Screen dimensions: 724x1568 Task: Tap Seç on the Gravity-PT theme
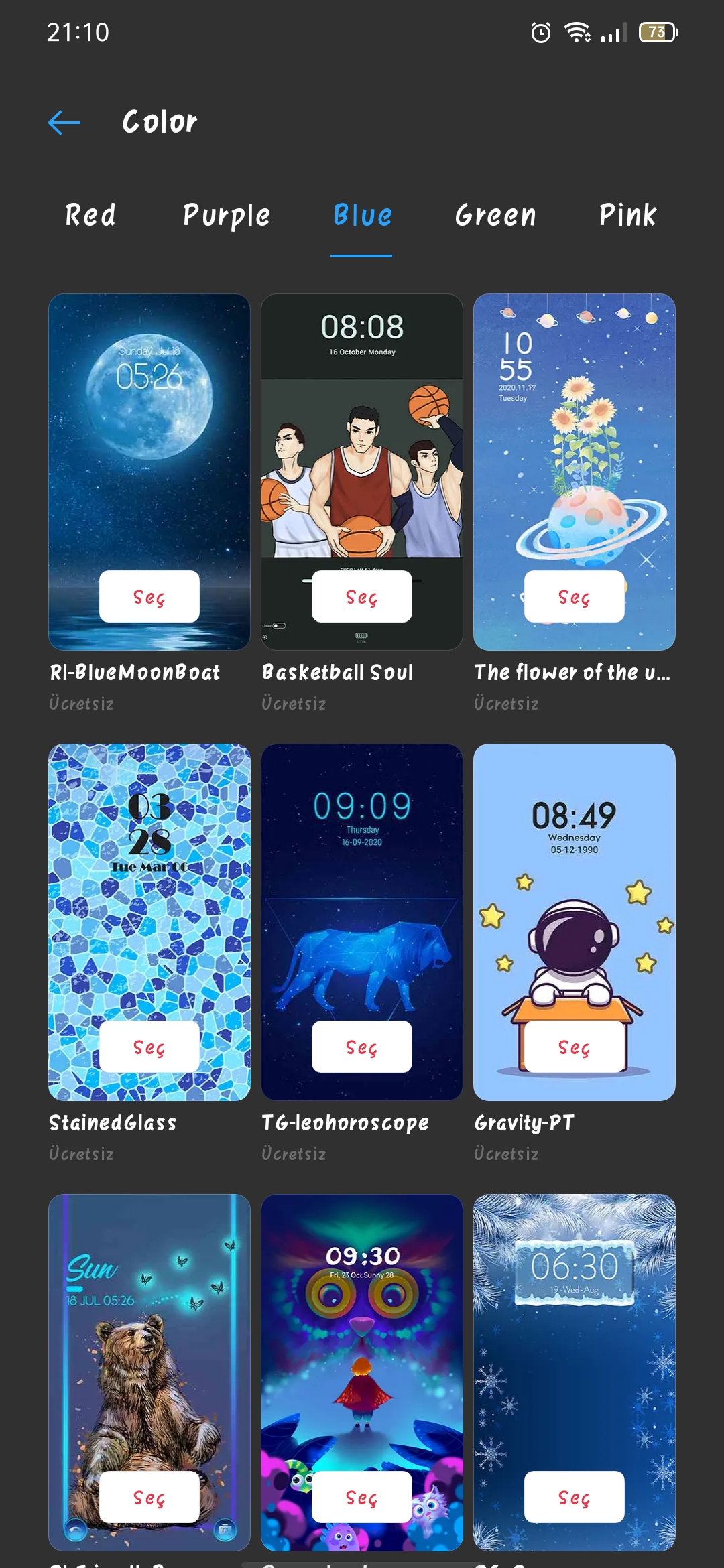click(575, 1047)
